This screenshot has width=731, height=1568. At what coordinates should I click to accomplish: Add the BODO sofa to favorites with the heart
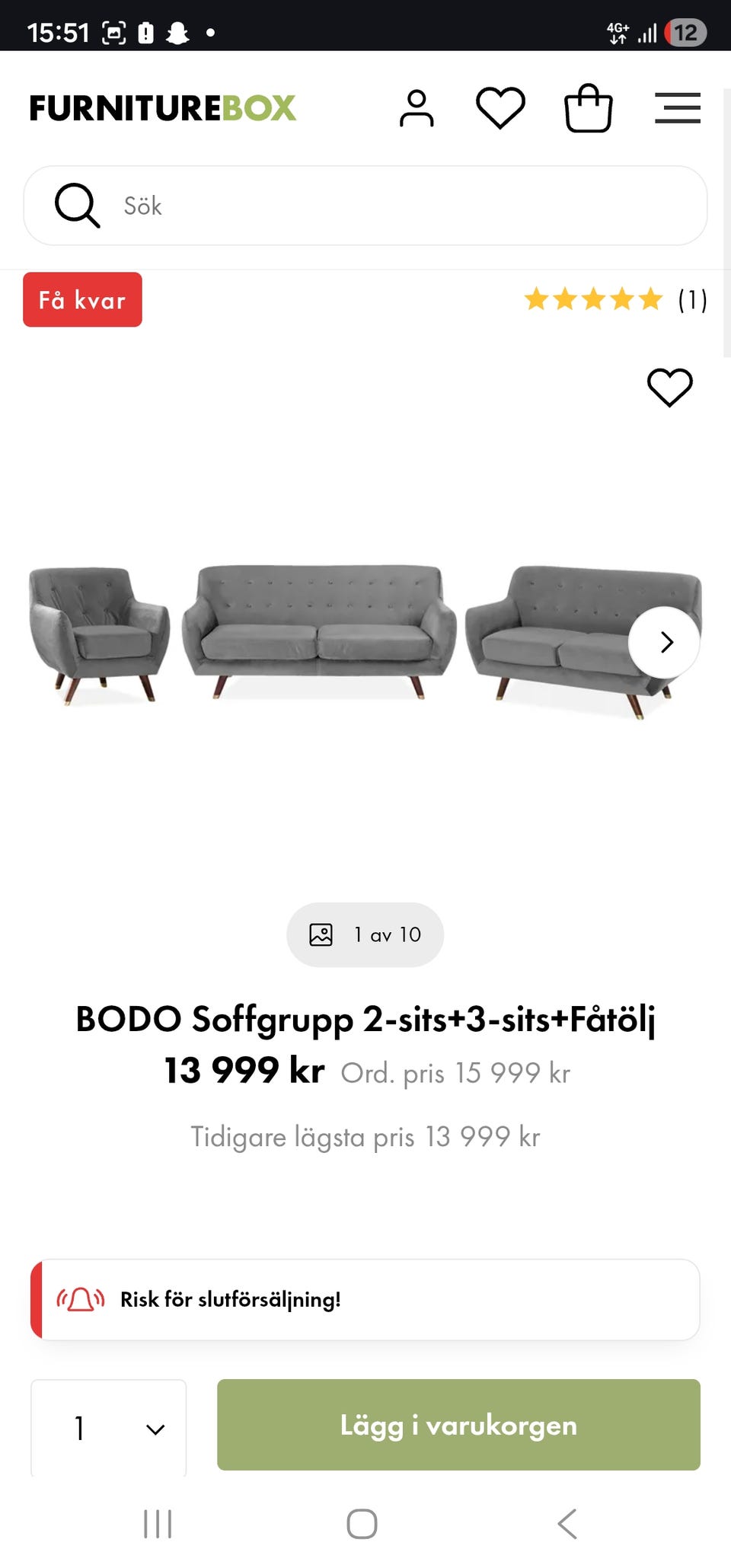(669, 388)
